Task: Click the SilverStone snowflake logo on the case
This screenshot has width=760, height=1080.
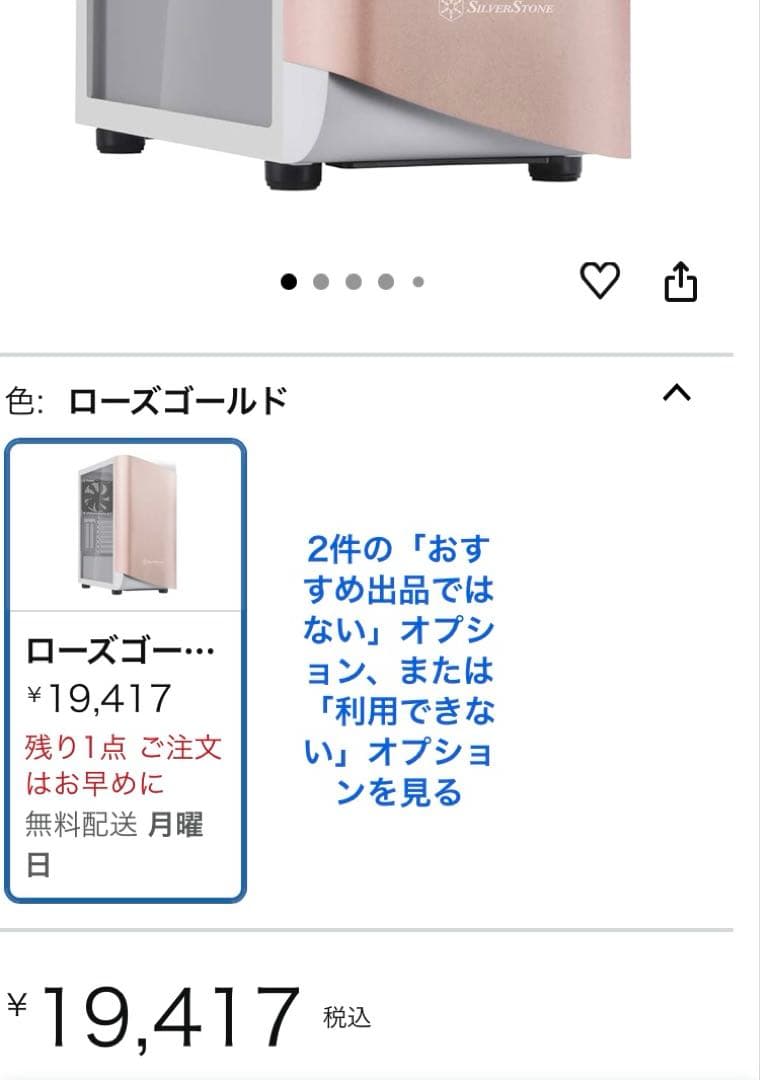Action: [x=449, y=8]
